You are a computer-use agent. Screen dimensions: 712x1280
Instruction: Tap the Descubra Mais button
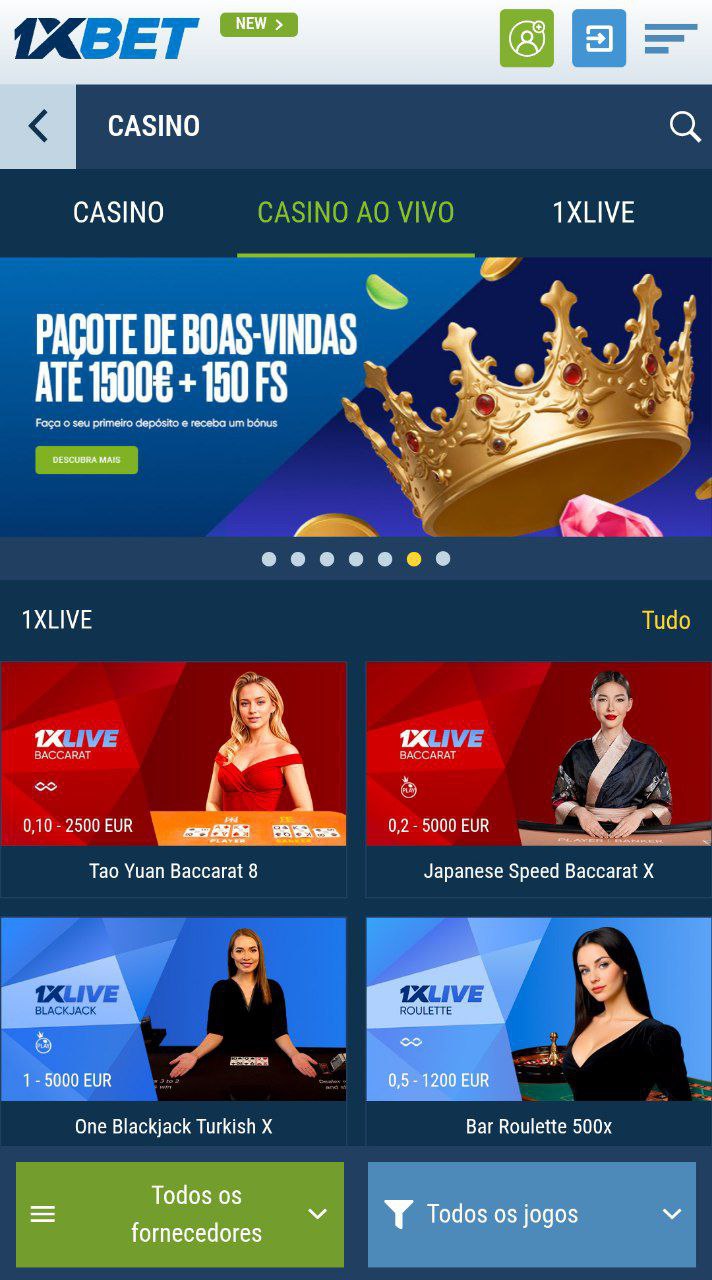[87, 460]
